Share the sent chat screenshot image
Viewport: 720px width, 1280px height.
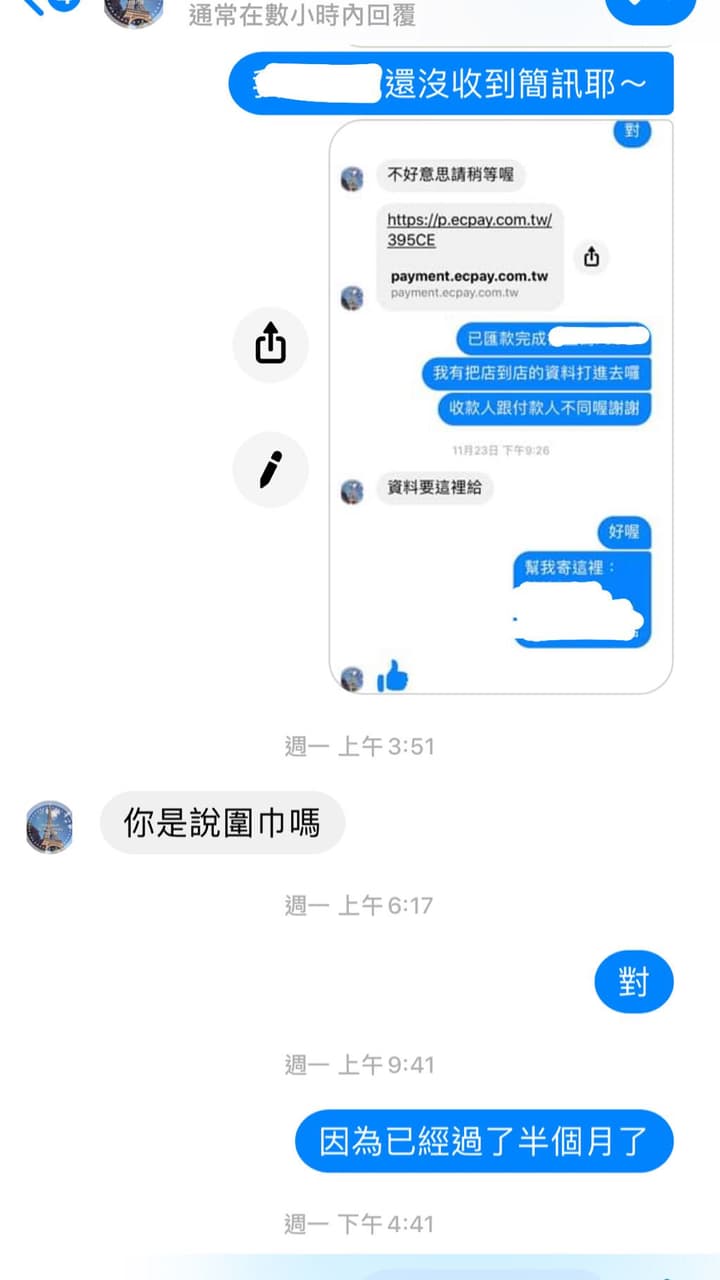pos(270,344)
